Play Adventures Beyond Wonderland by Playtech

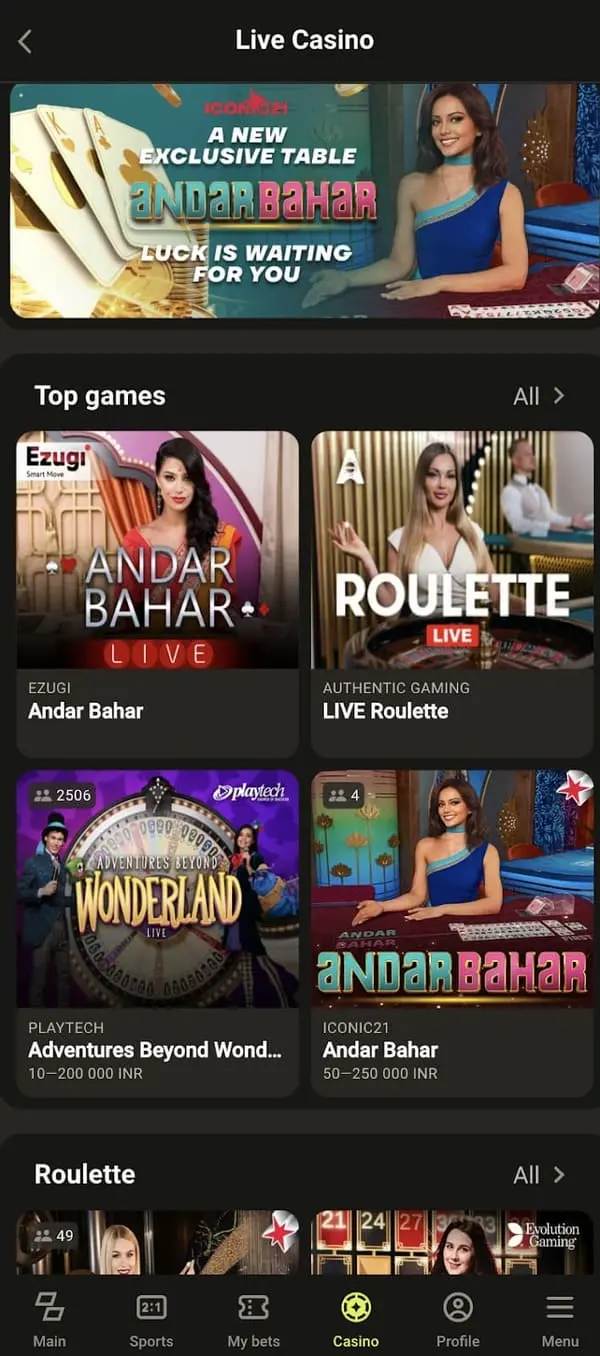pos(158,933)
